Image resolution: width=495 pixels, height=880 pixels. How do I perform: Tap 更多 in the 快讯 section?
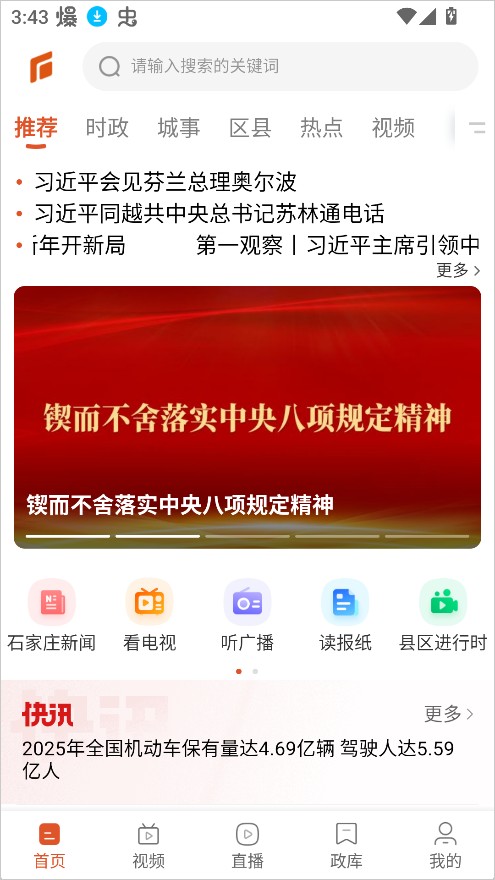pos(449,714)
